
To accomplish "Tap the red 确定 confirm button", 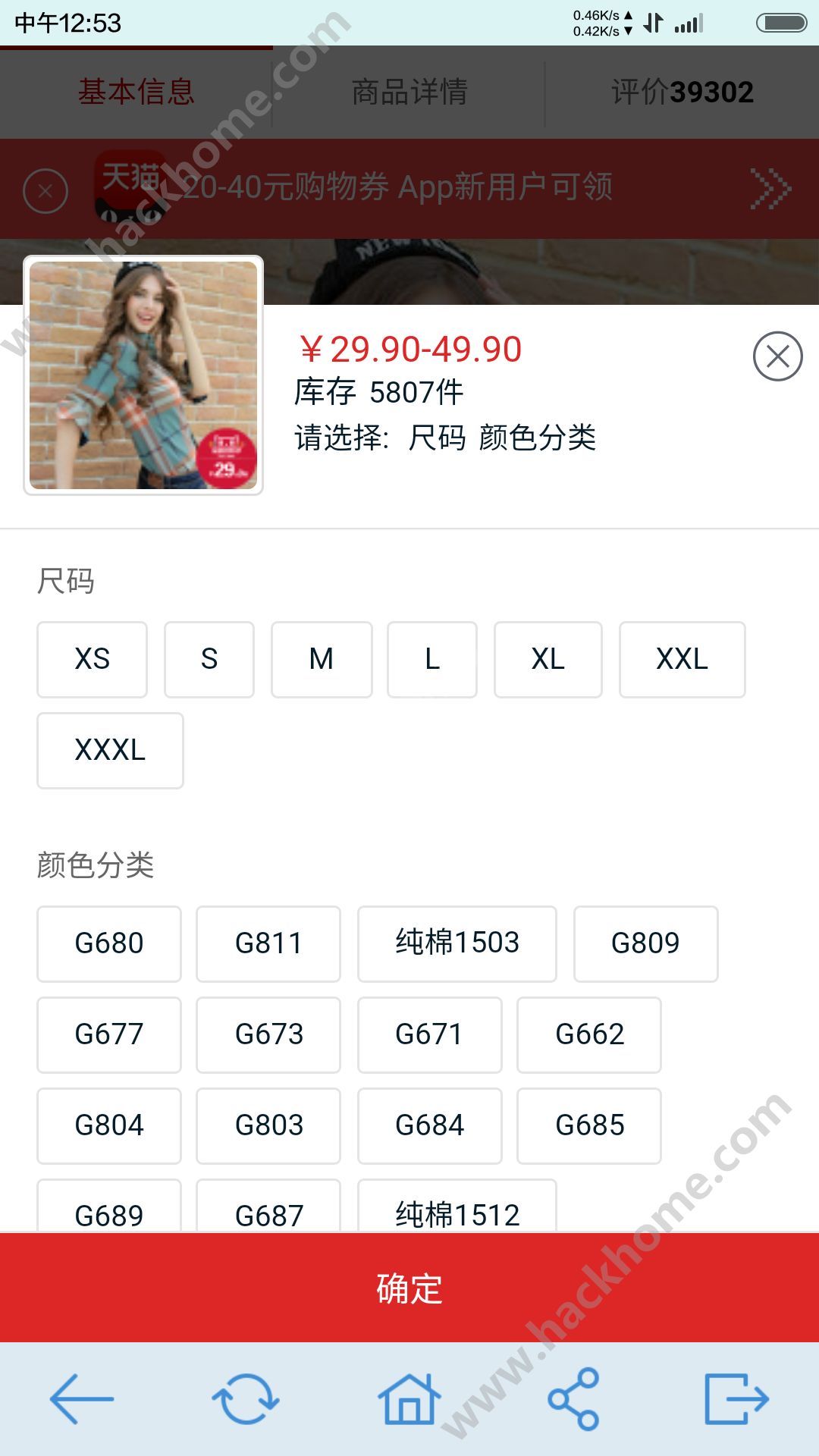I will [x=409, y=1288].
